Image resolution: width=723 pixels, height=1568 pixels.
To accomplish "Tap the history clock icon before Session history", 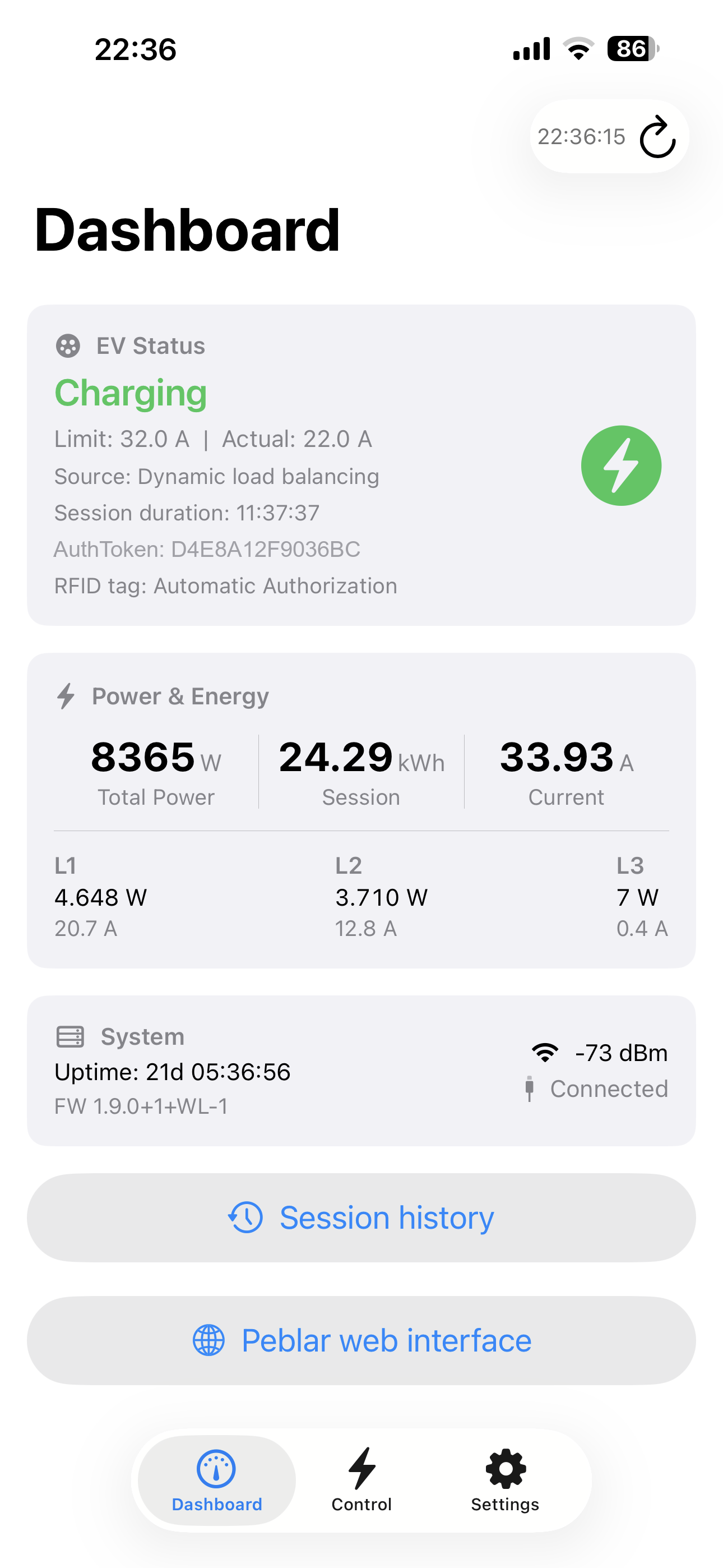I will tap(246, 1217).
